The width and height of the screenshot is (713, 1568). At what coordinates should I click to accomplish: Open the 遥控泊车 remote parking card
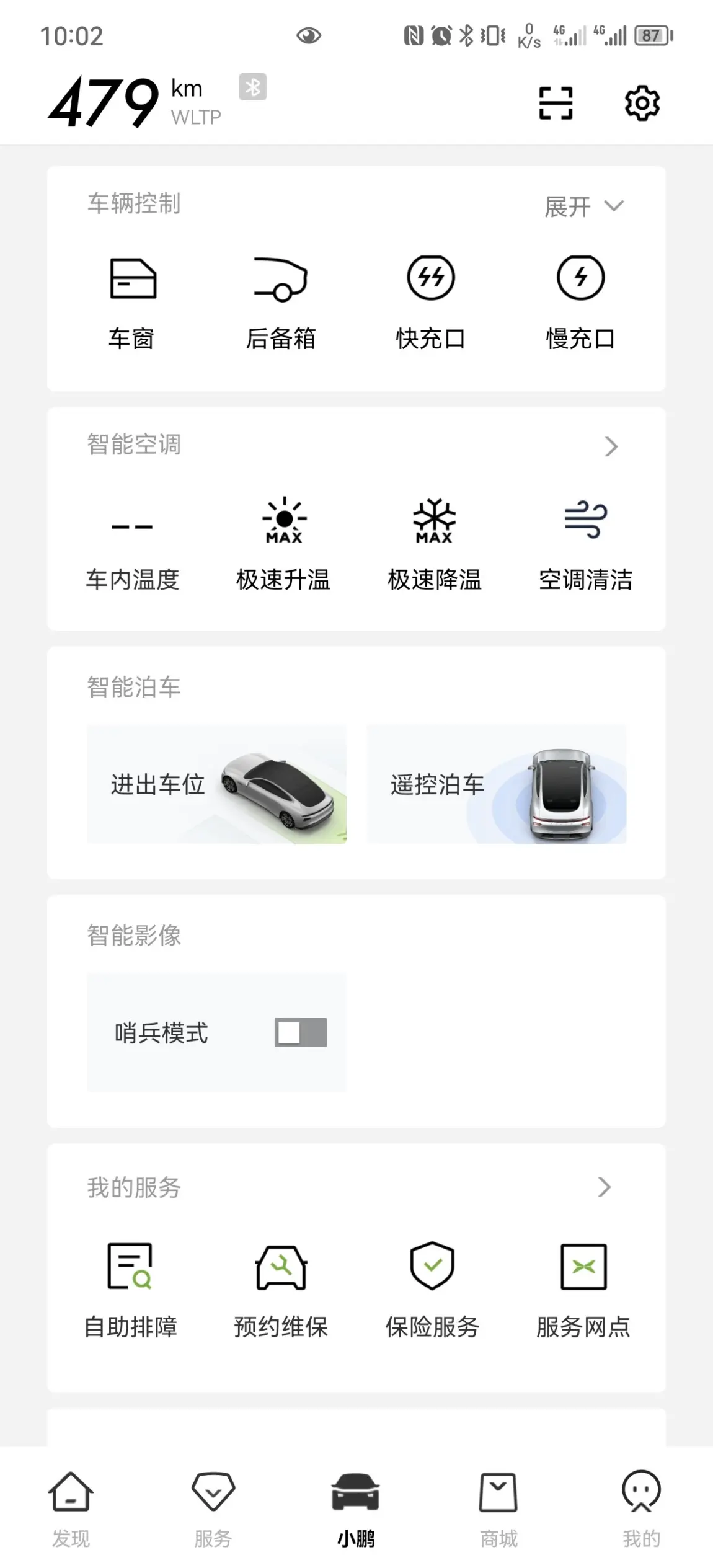pos(497,784)
